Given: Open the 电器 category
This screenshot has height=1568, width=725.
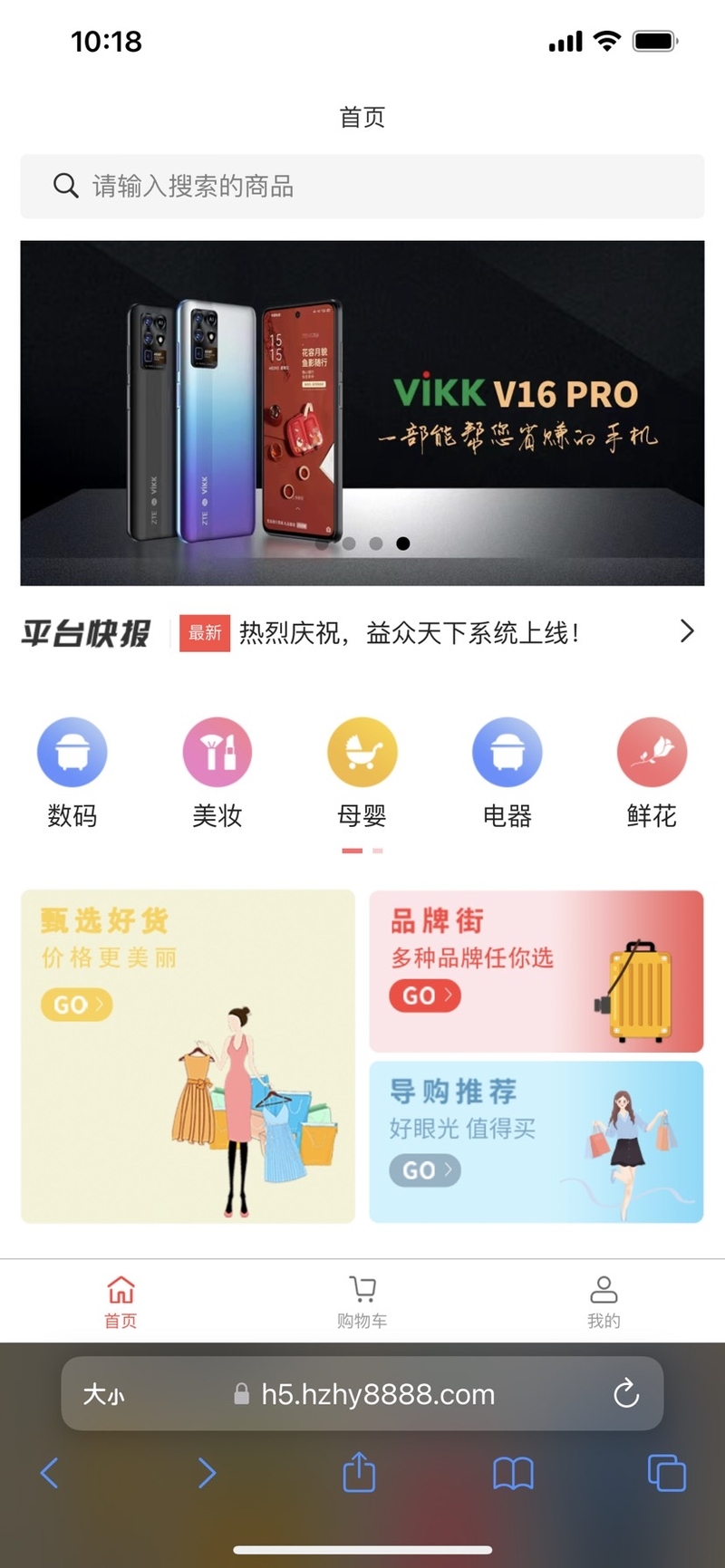Looking at the screenshot, I should tap(507, 773).
